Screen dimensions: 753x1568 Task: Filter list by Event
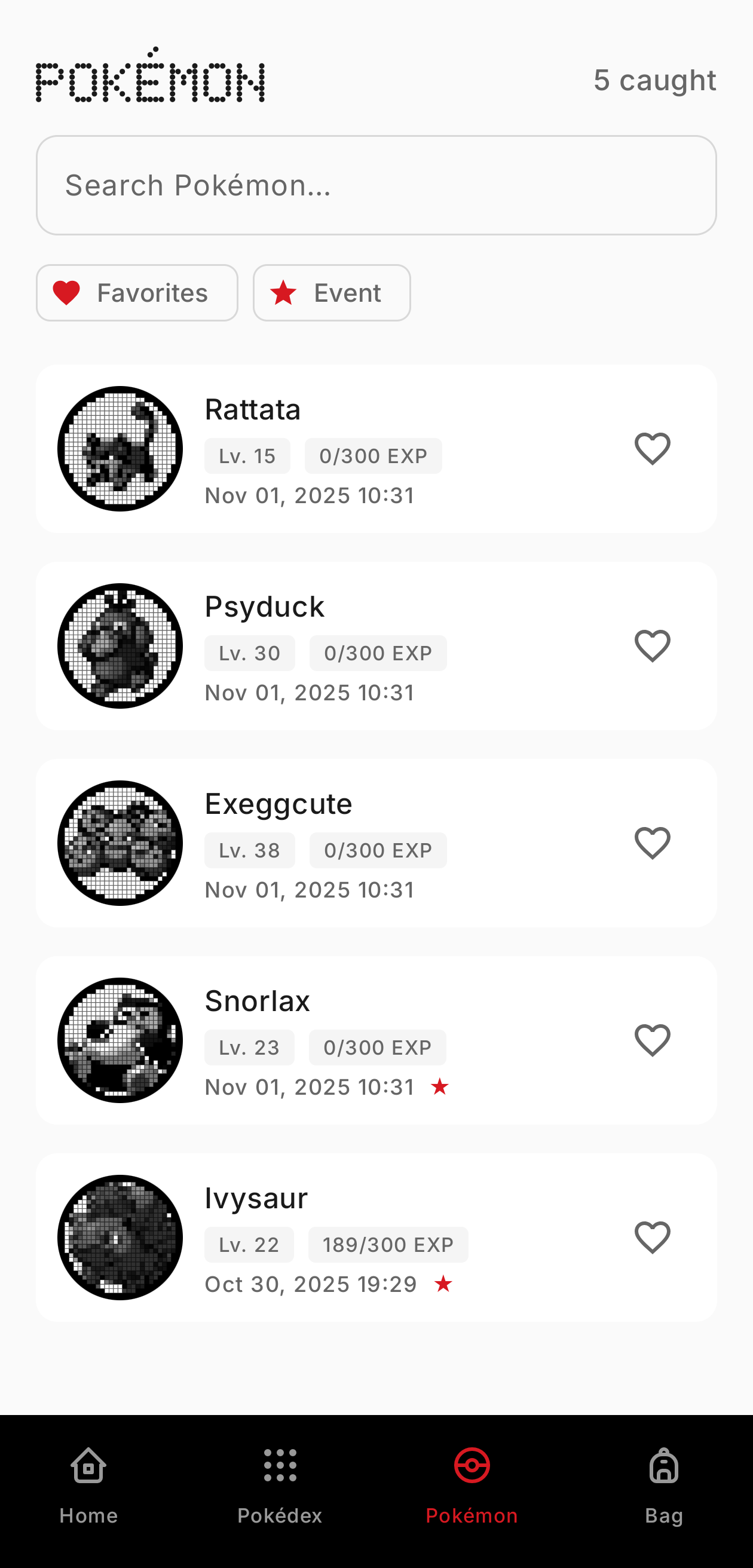tap(332, 293)
